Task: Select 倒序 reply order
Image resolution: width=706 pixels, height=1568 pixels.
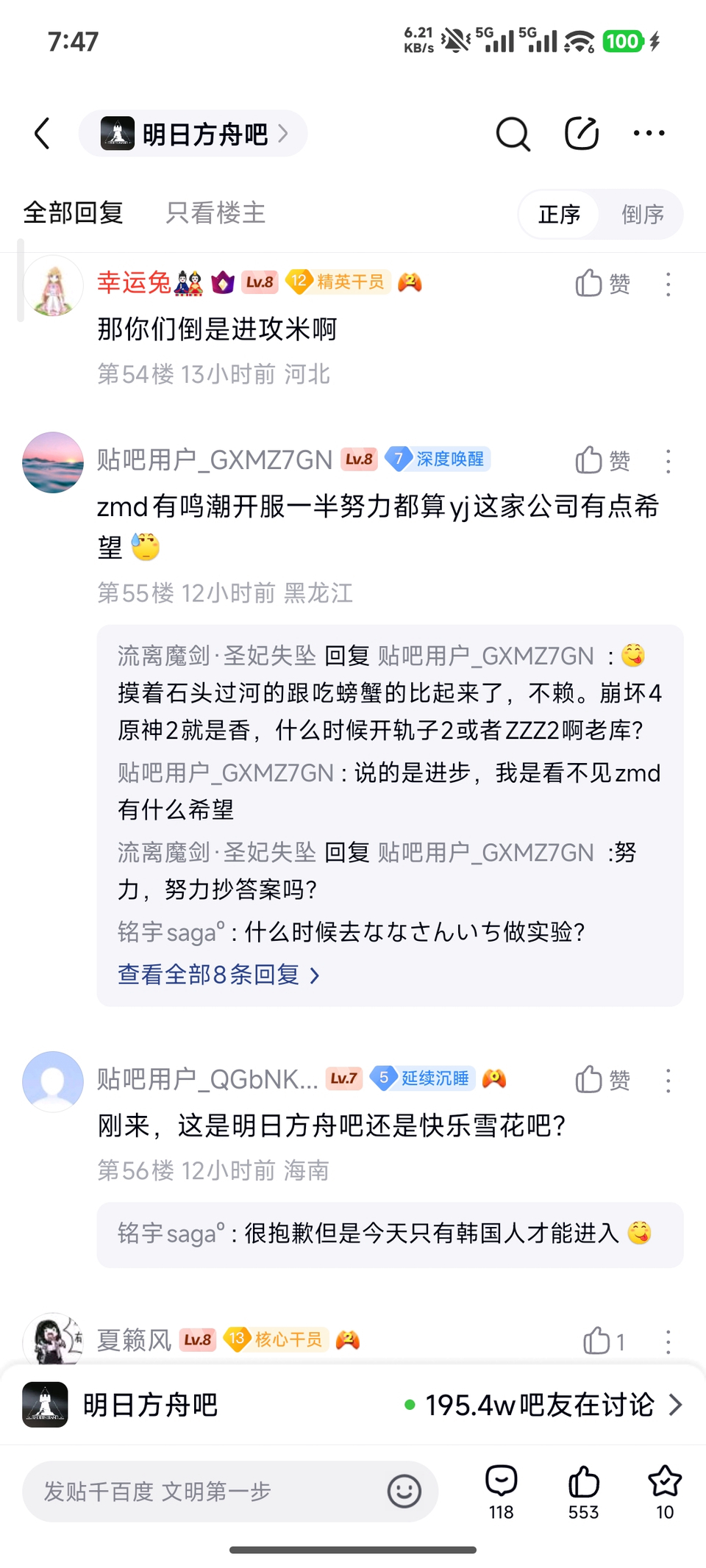Action: pyautogui.click(x=642, y=215)
